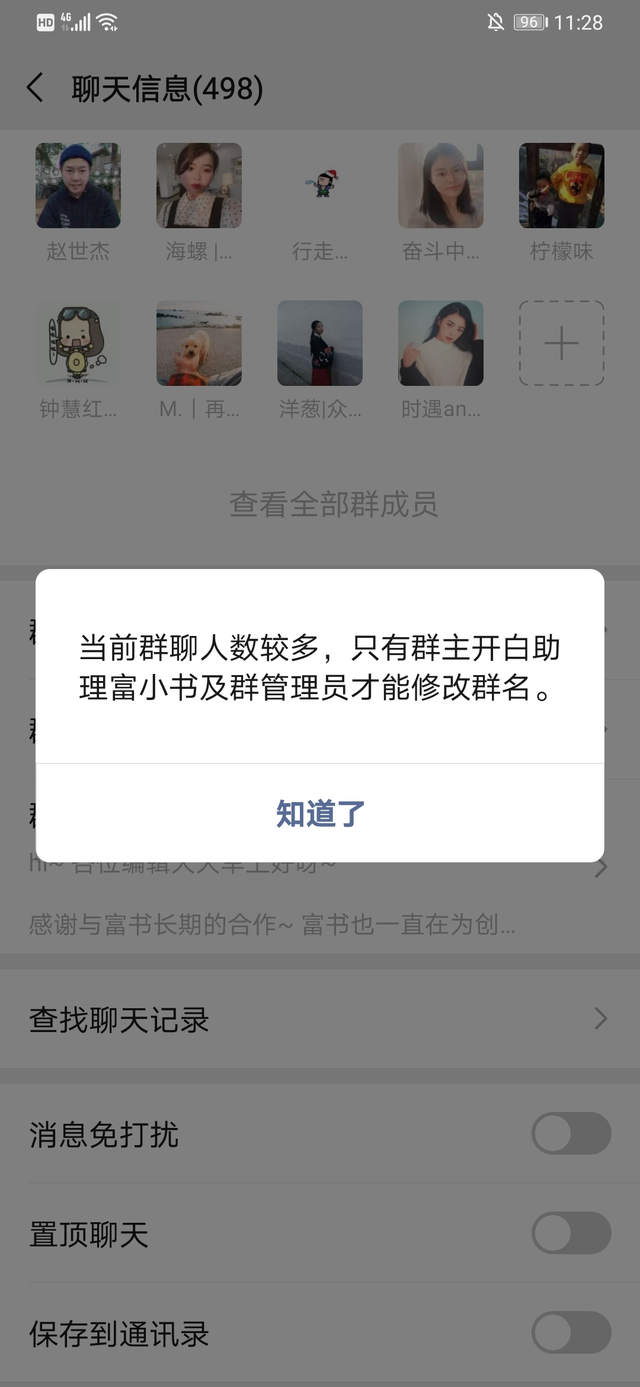Dismiss the dialog with 知道了
Image resolution: width=640 pixels, height=1387 pixels.
[320, 814]
